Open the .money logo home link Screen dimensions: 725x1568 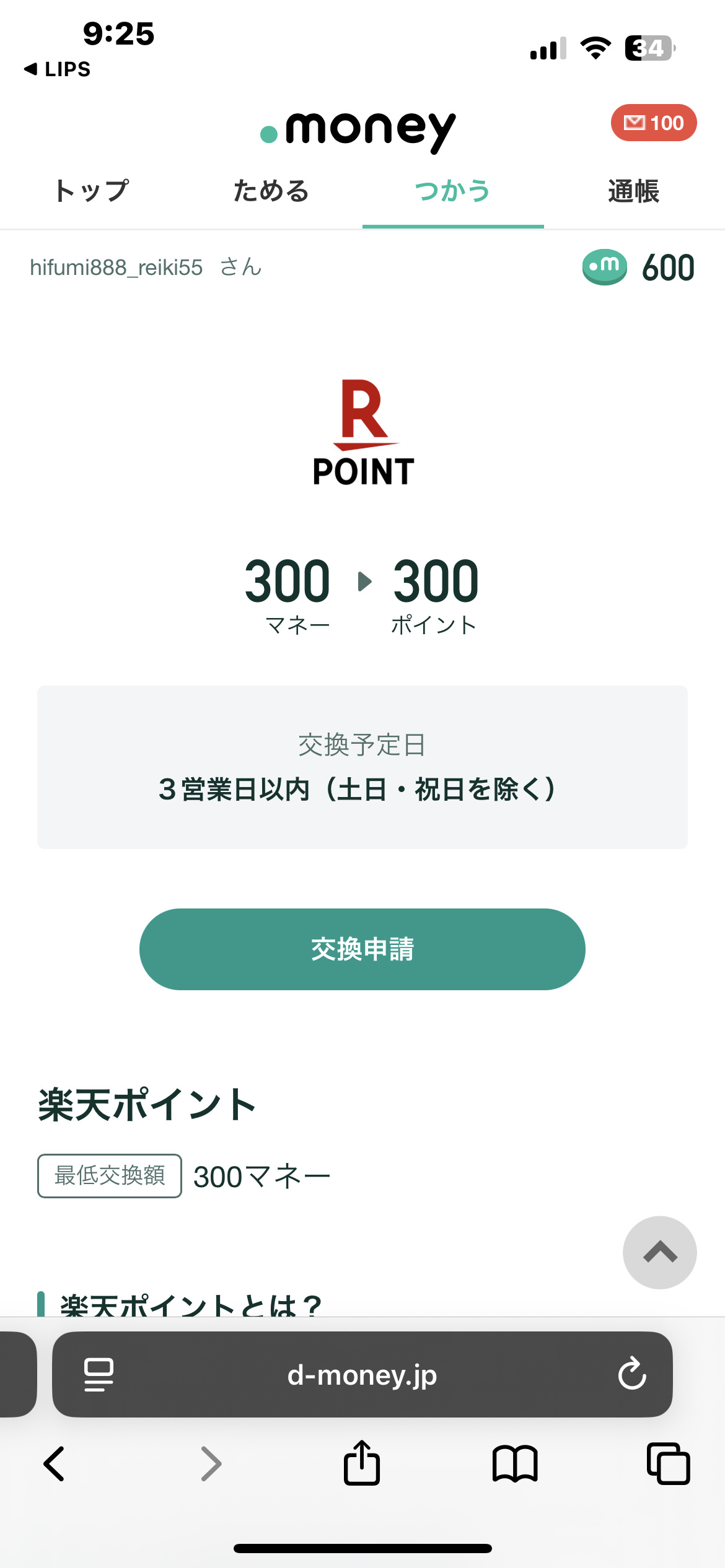(358, 129)
